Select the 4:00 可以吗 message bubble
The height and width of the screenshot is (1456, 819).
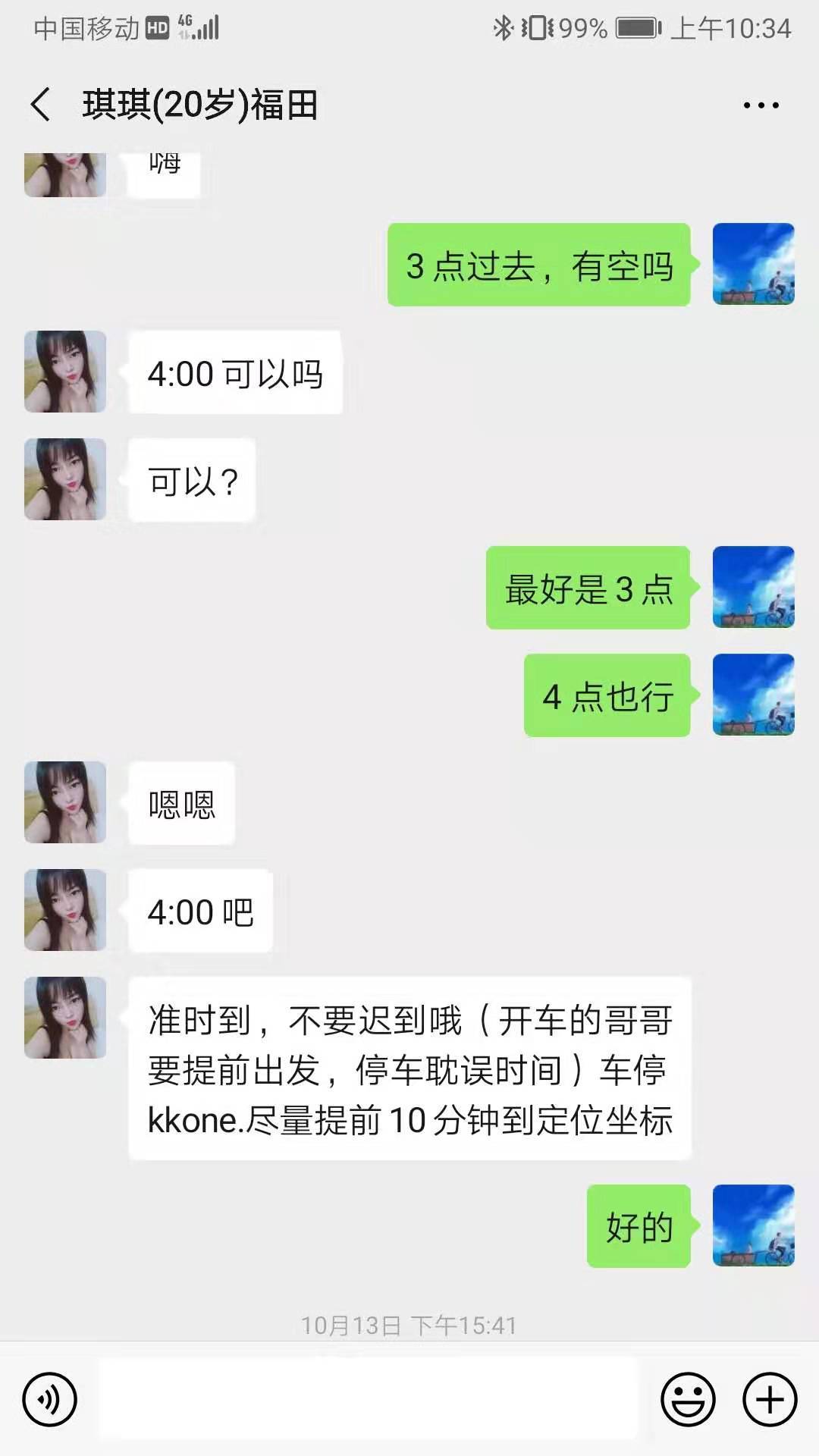pos(235,372)
